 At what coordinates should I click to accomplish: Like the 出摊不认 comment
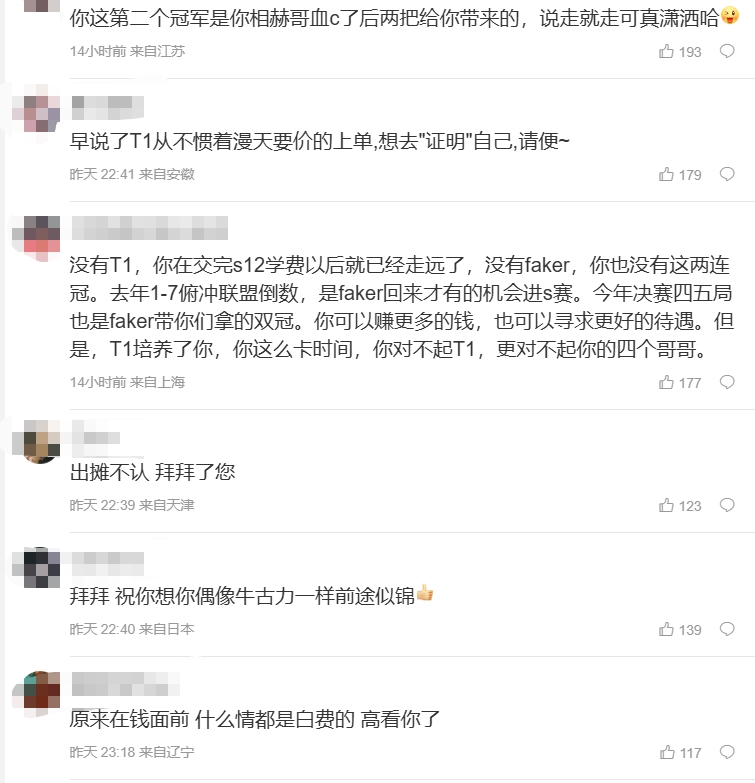point(667,505)
